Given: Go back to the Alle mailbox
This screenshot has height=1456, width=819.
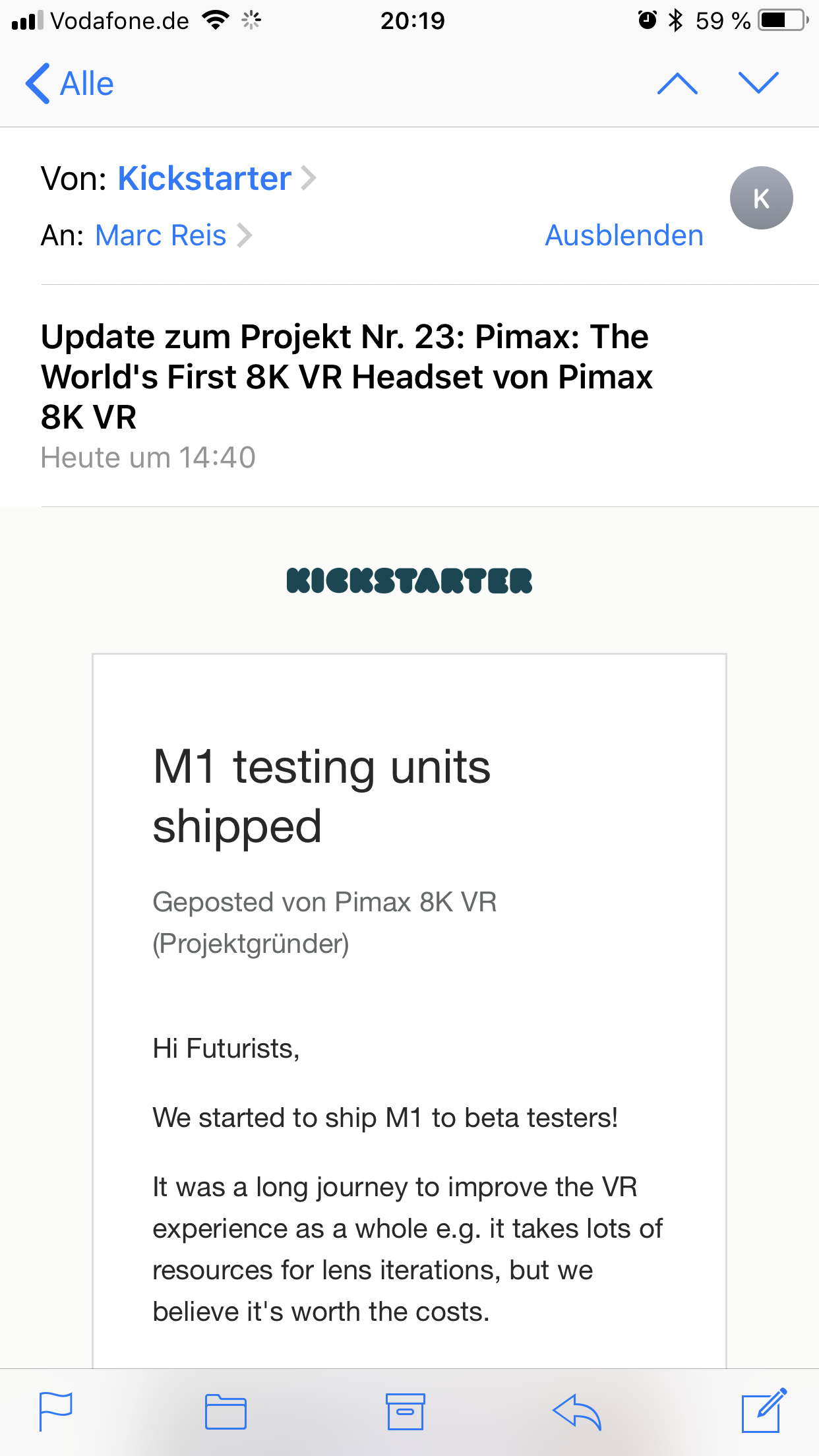Looking at the screenshot, I should [69, 84].
